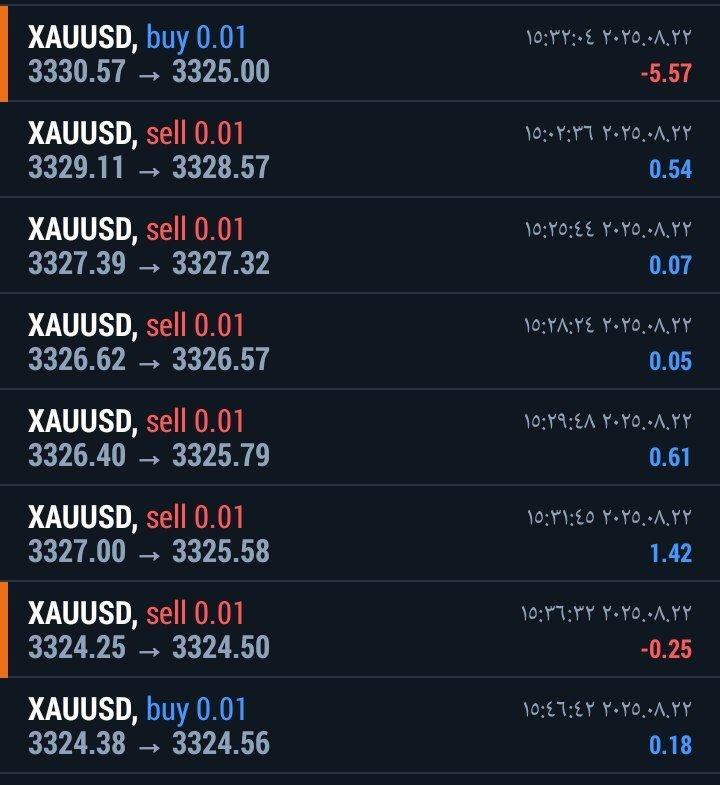
Task: View the sell trade with 1.42 profit
Action: pos(360,535)
